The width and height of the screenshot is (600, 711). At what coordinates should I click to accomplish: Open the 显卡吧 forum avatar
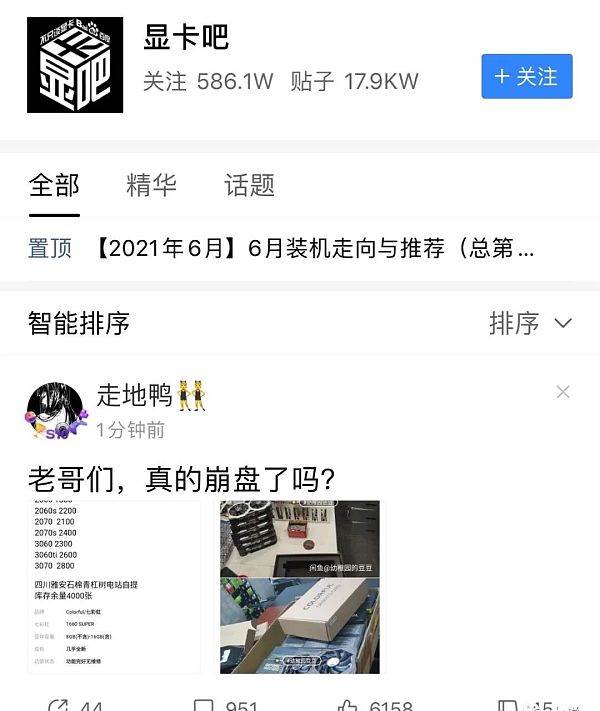76,65
